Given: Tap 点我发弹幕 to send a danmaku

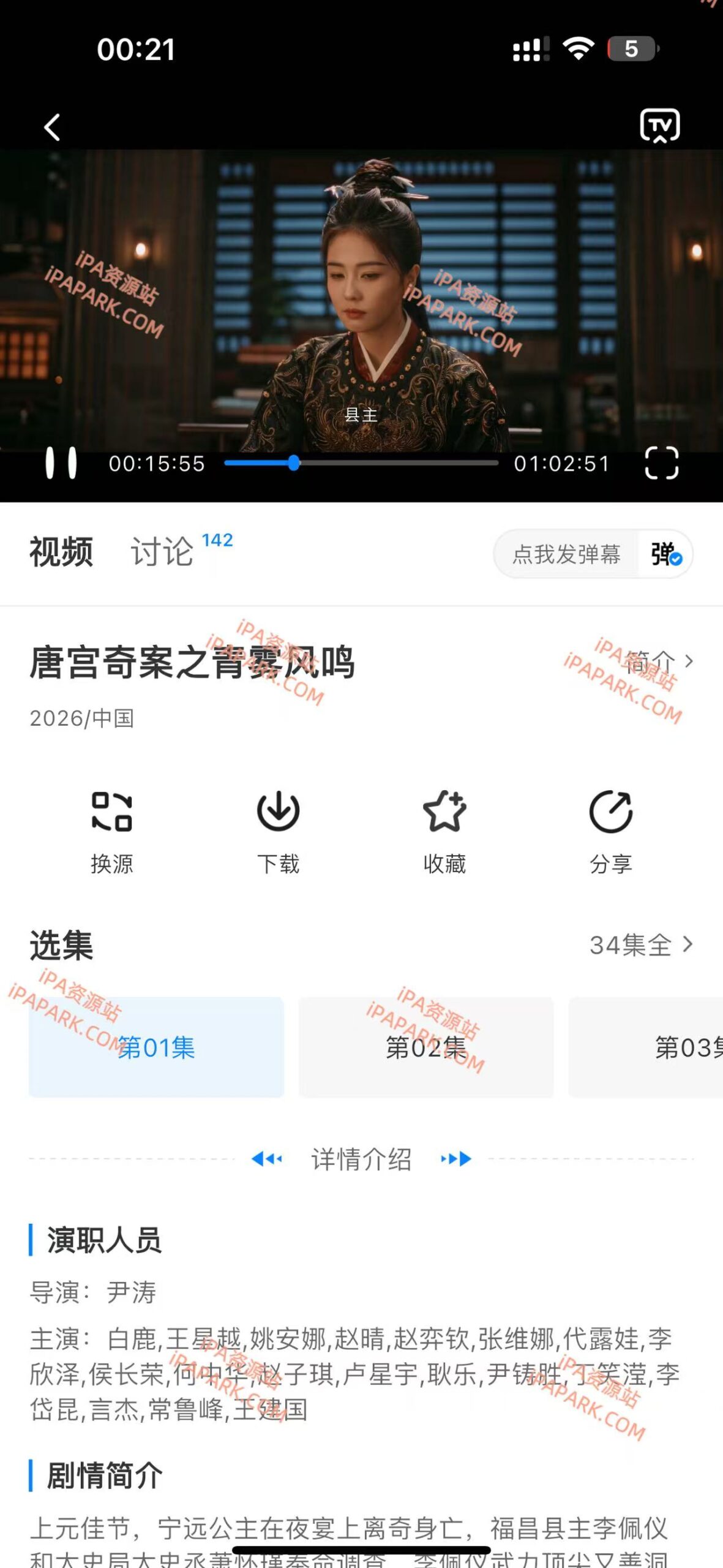Looking at the screenshot, I should tap(567, 554).
